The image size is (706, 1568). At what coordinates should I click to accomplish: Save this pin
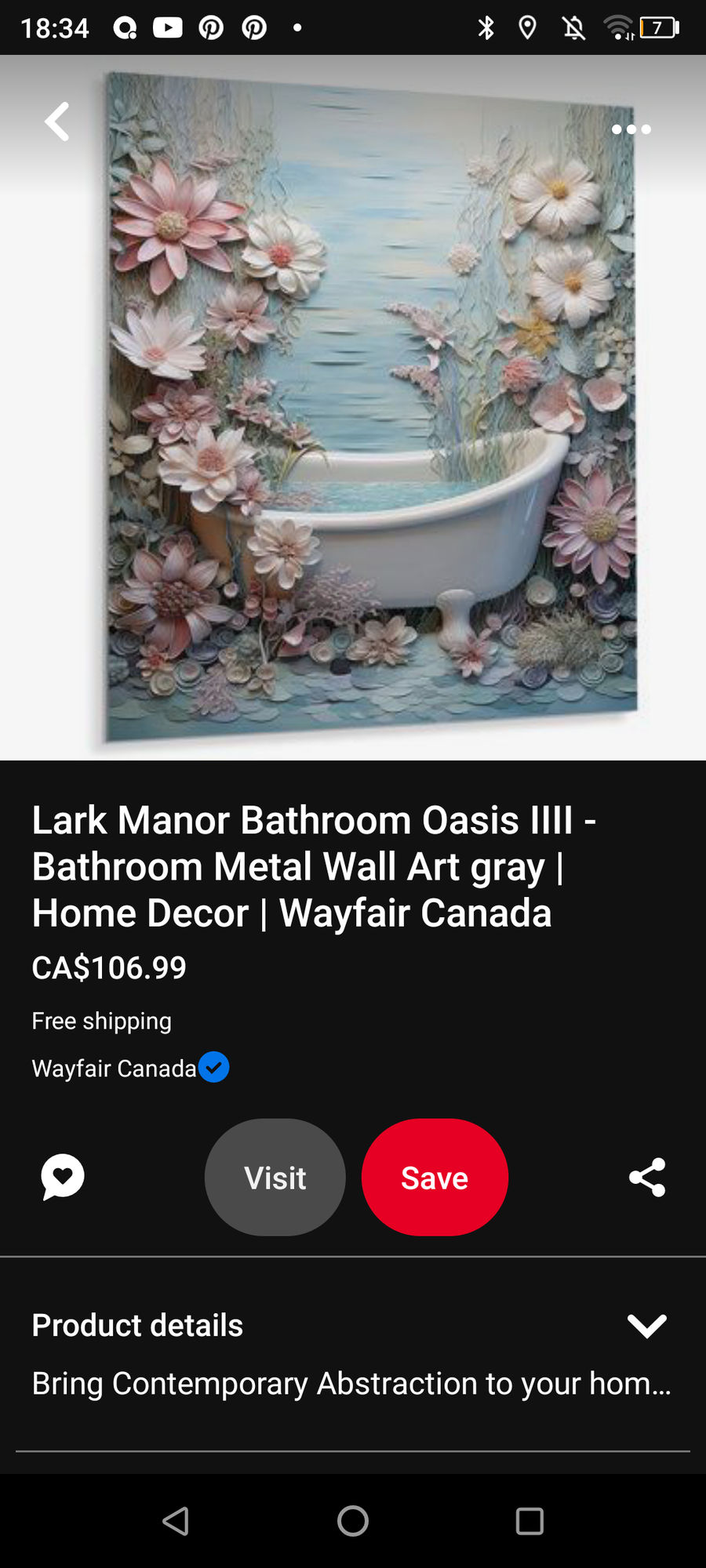click(x=435, y=1178)
